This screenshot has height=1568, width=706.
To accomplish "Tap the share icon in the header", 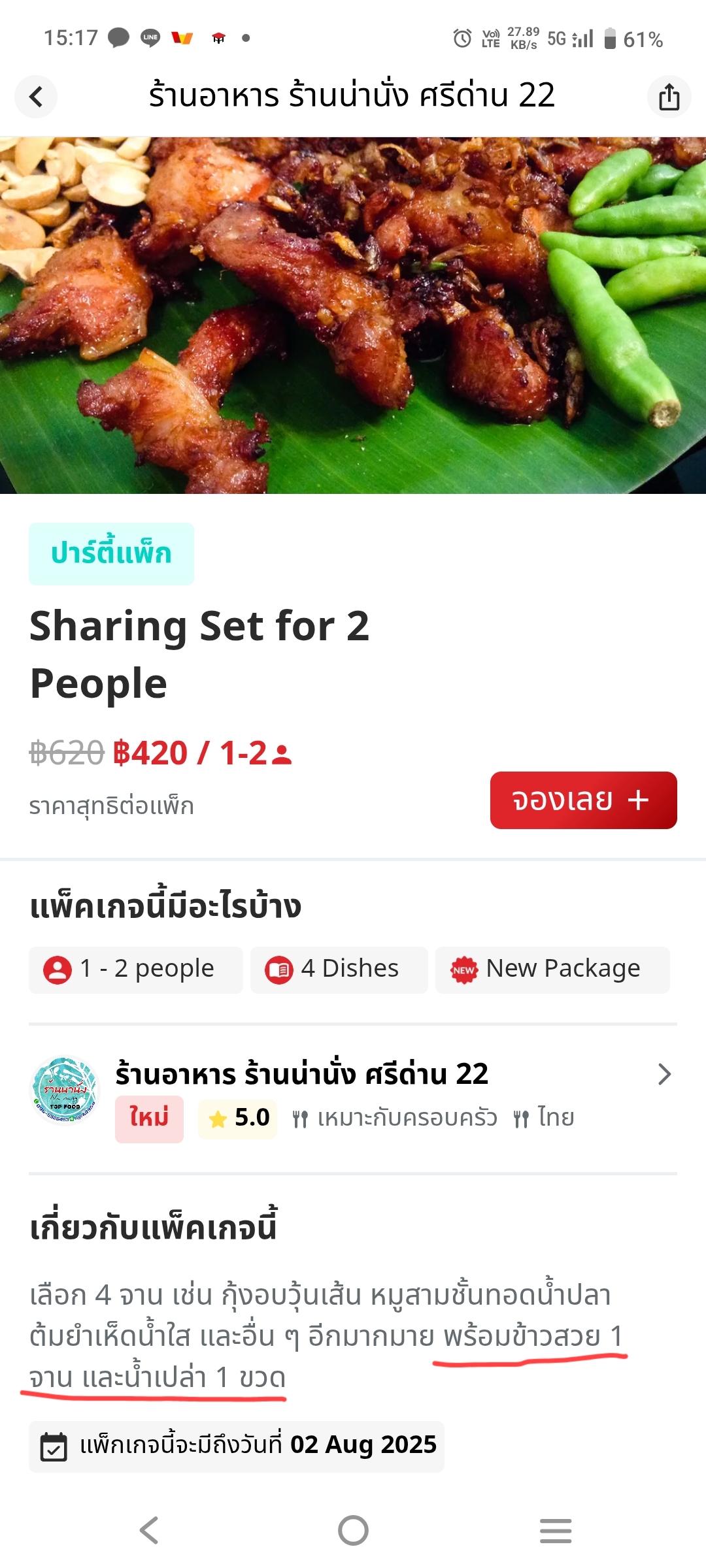I will [x=668, y=96].
